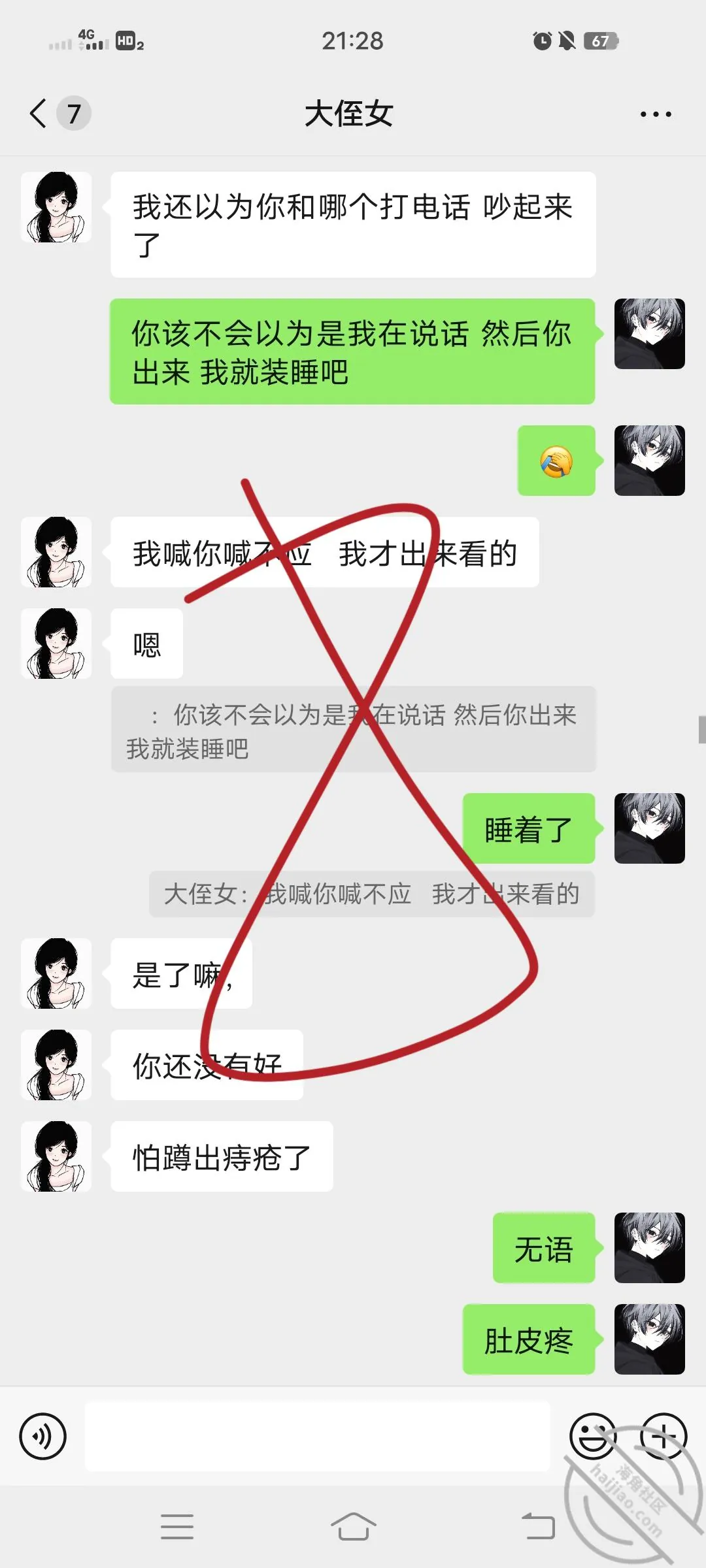
Task: Open the system recent apps button
Action: [x=177, y=1526]
